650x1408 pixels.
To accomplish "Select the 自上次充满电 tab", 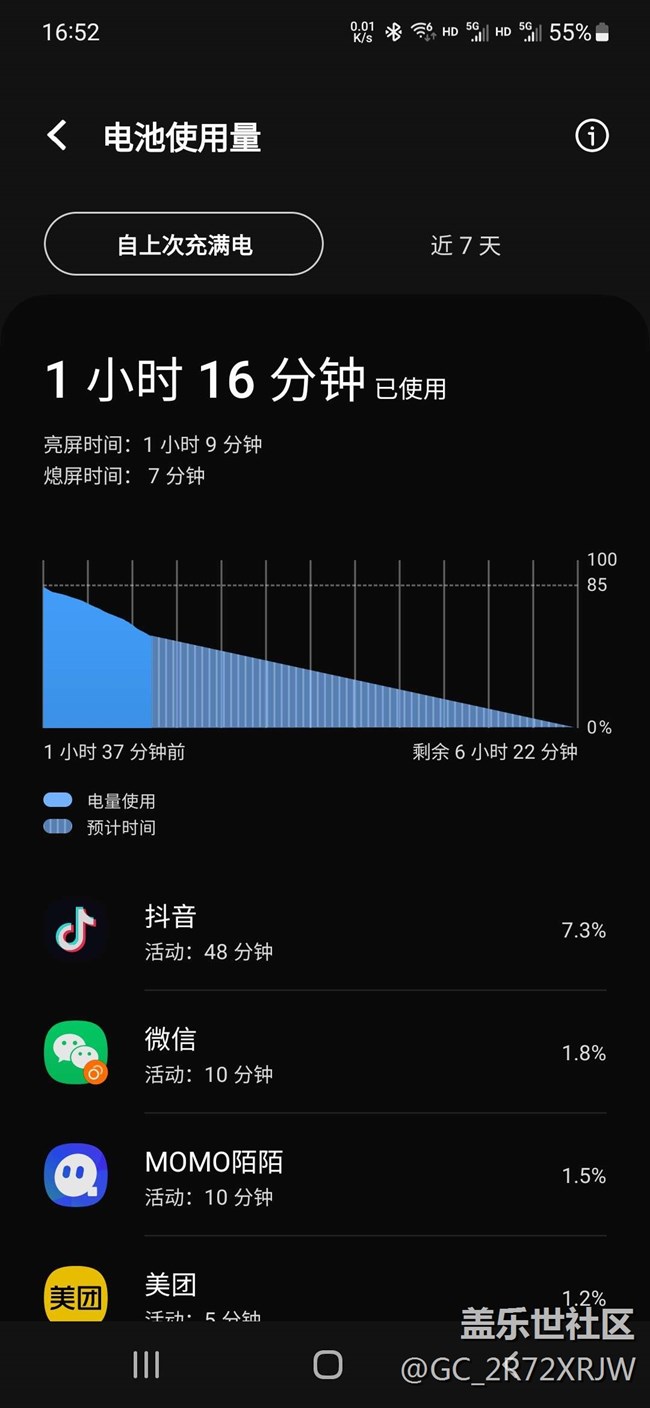I will (184, 244).
